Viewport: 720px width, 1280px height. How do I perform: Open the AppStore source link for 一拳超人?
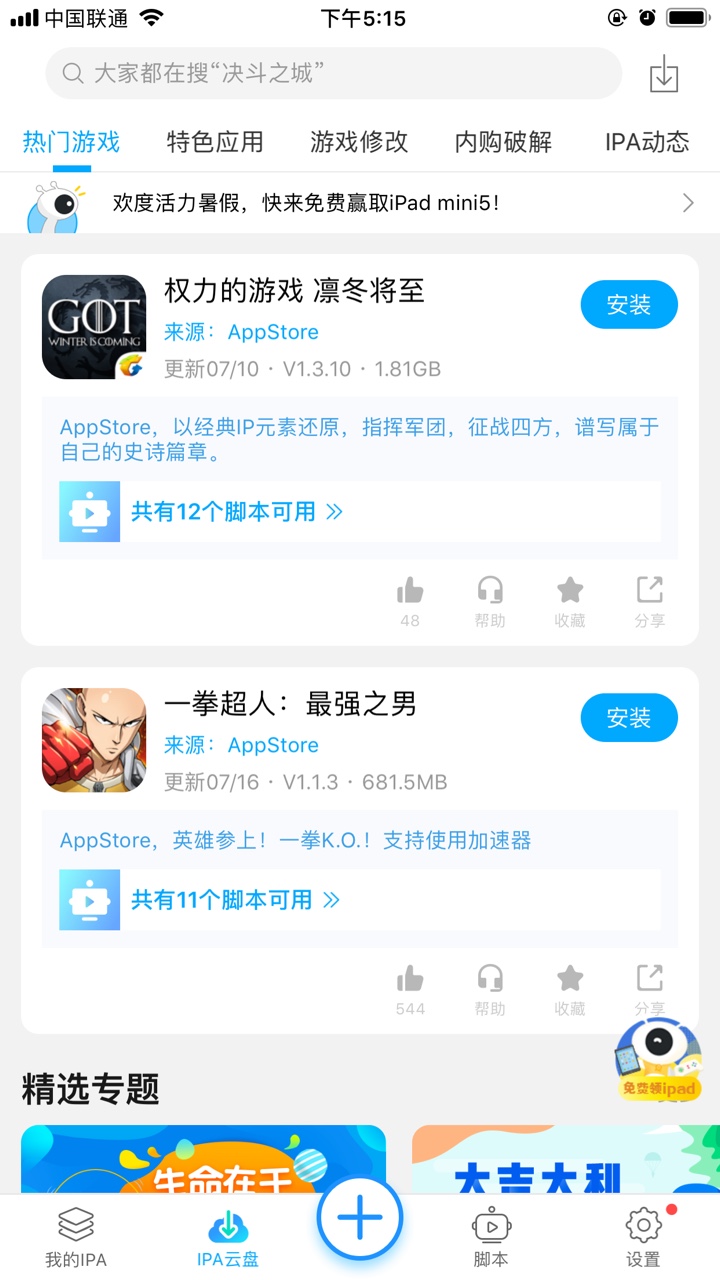[273, 744]
